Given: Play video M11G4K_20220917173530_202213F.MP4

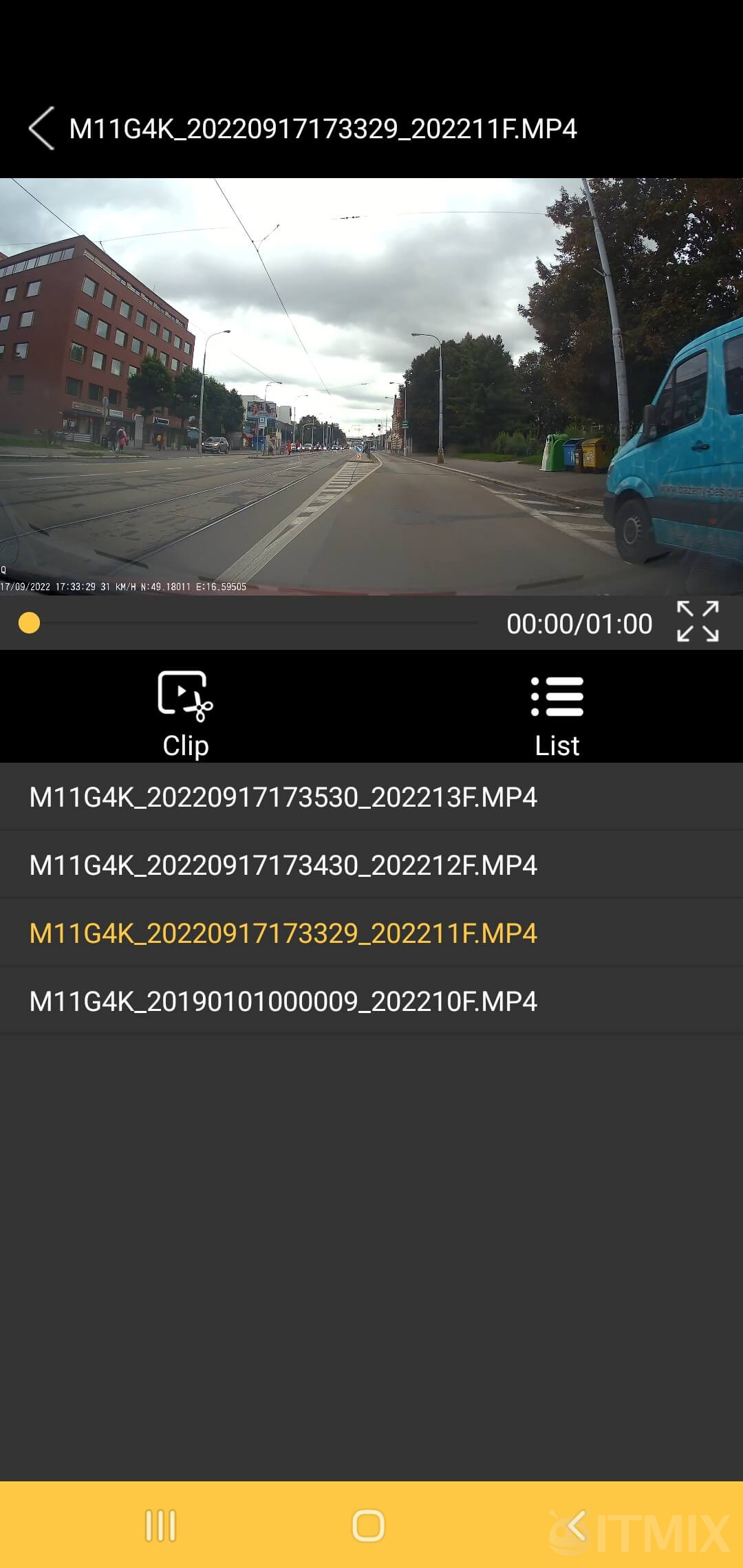Looking at the screenshot, I should click(283, 797).
